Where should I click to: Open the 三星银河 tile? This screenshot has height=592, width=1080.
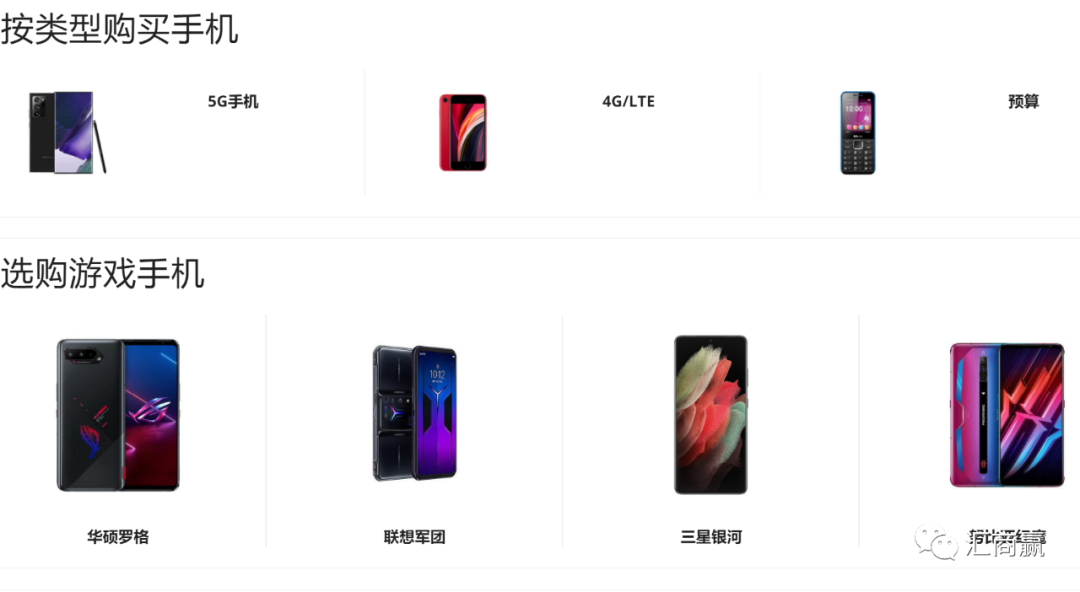pyautogui.click(x=710, y=416)
